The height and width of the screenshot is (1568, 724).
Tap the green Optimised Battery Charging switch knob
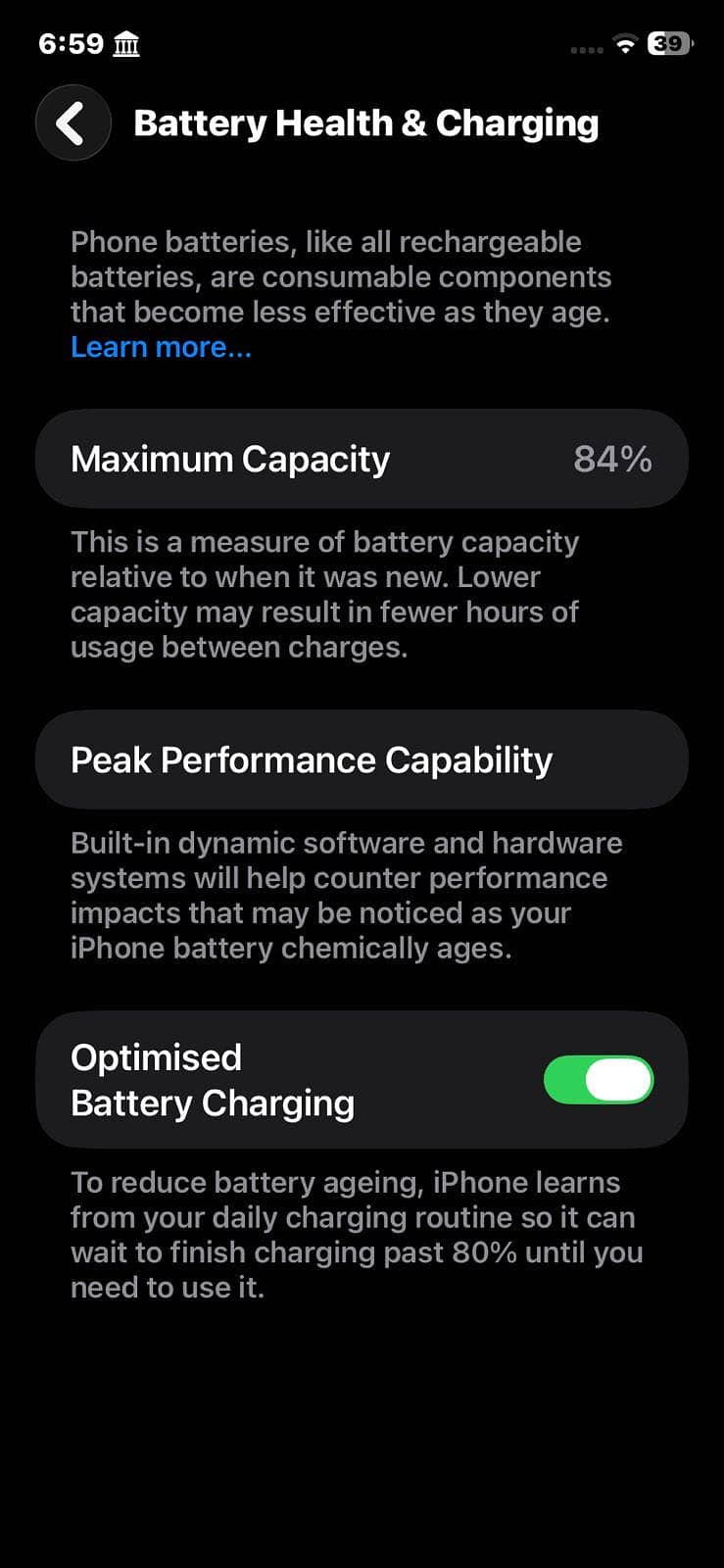click(624, 1079)
